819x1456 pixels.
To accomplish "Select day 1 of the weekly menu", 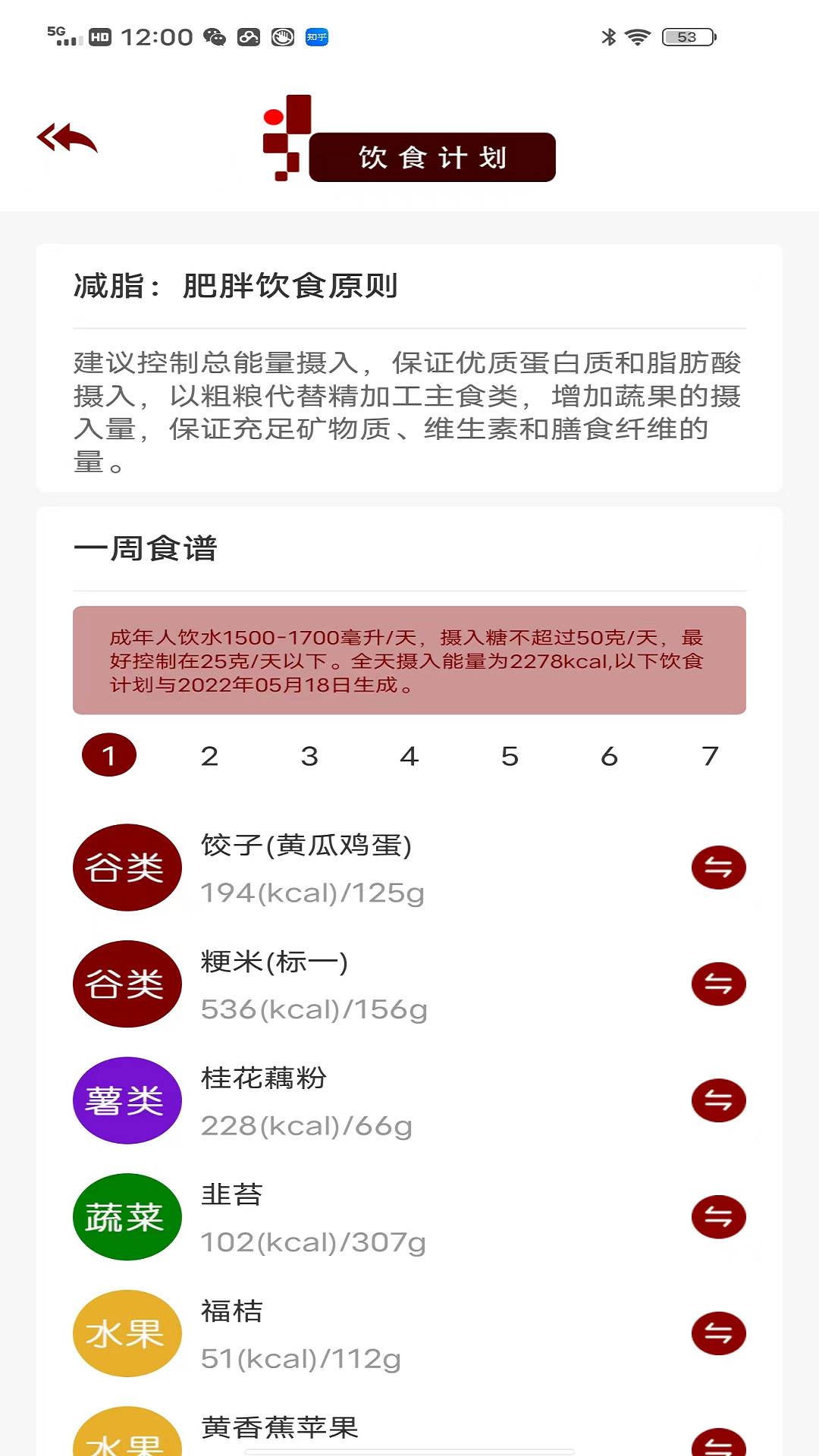I will pyautogui.click(x=109, y=755).
